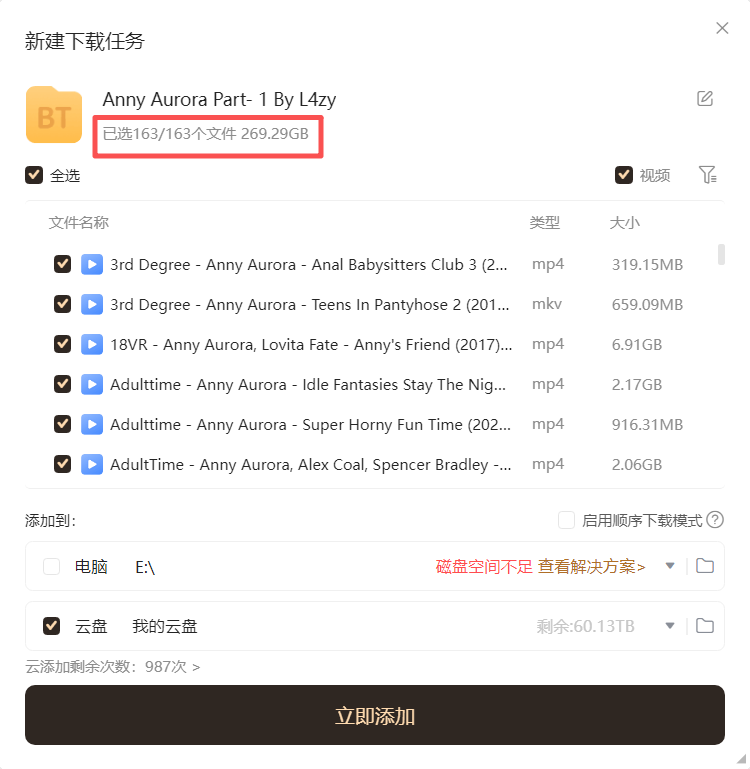Browse folder for 电脑 destination
The height and width of the screenshot is (769, 750).
[705, 566]
